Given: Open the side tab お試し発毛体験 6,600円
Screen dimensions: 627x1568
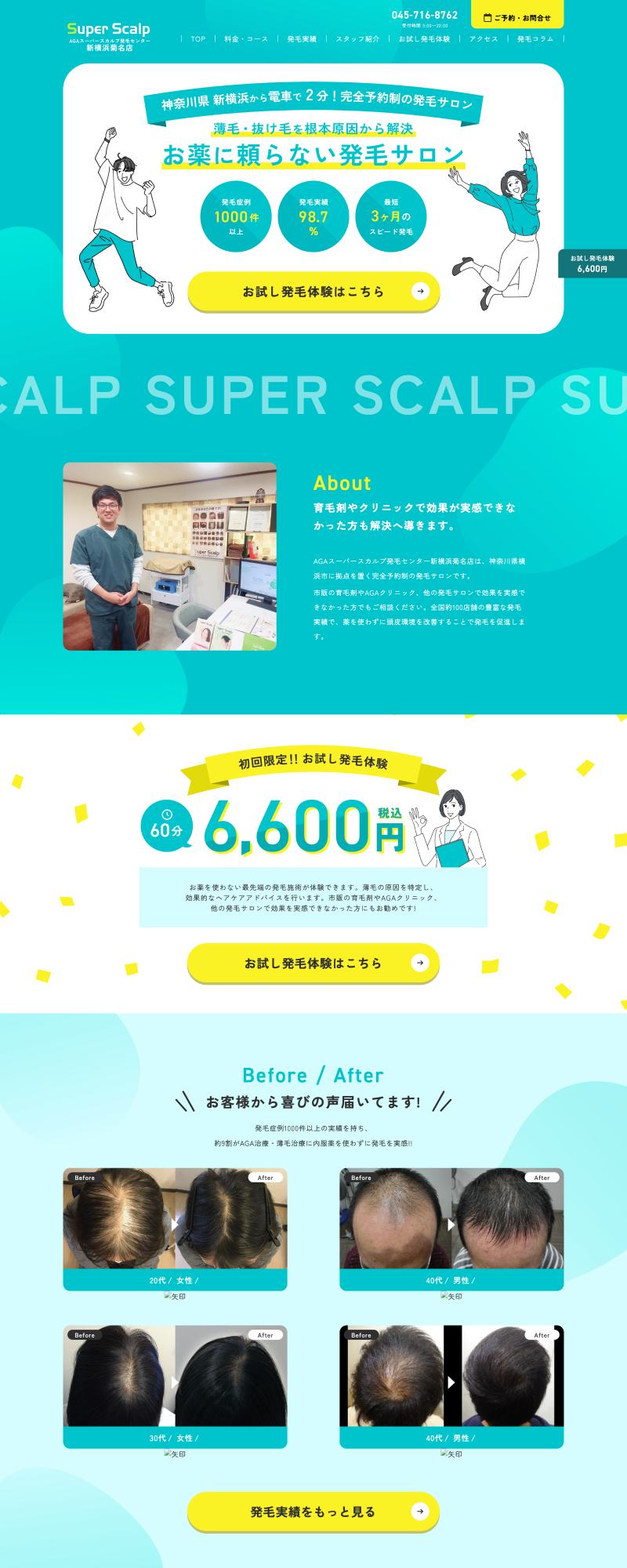Looking at the screenshot, I should (593, 263).
